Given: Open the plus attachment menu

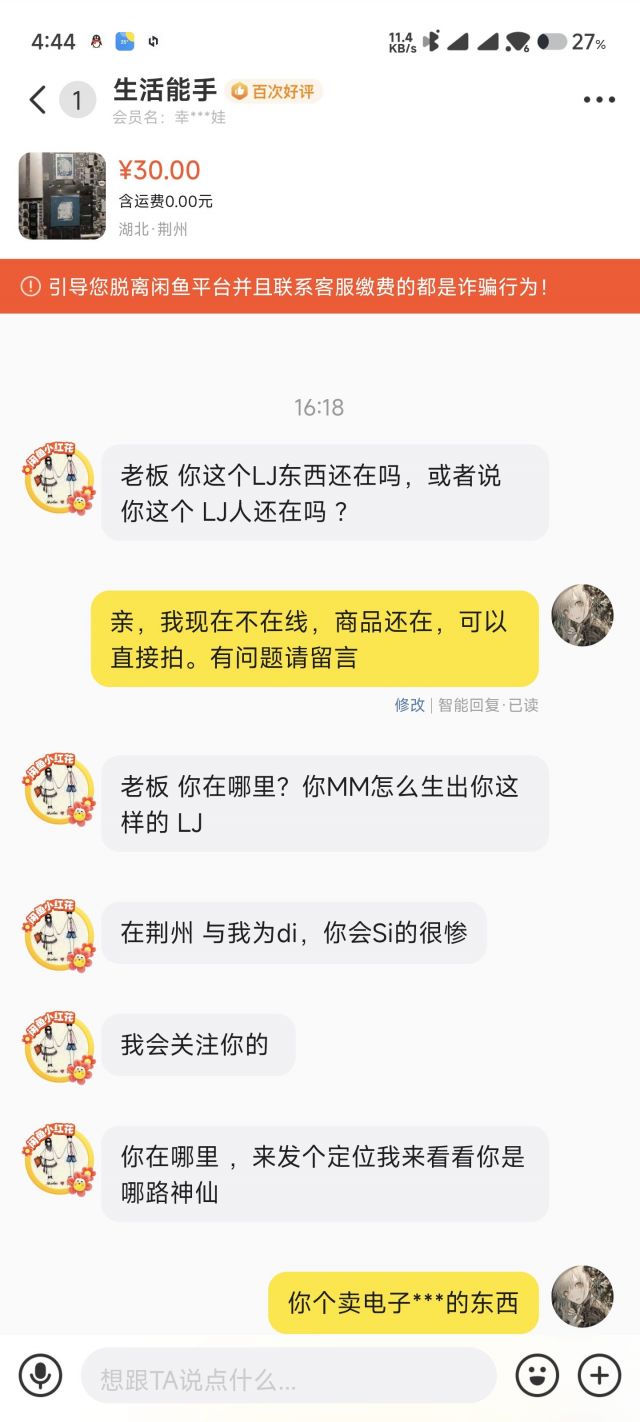Looking at the screenshot, I should pyautogui.click(x=600, y=1376).
